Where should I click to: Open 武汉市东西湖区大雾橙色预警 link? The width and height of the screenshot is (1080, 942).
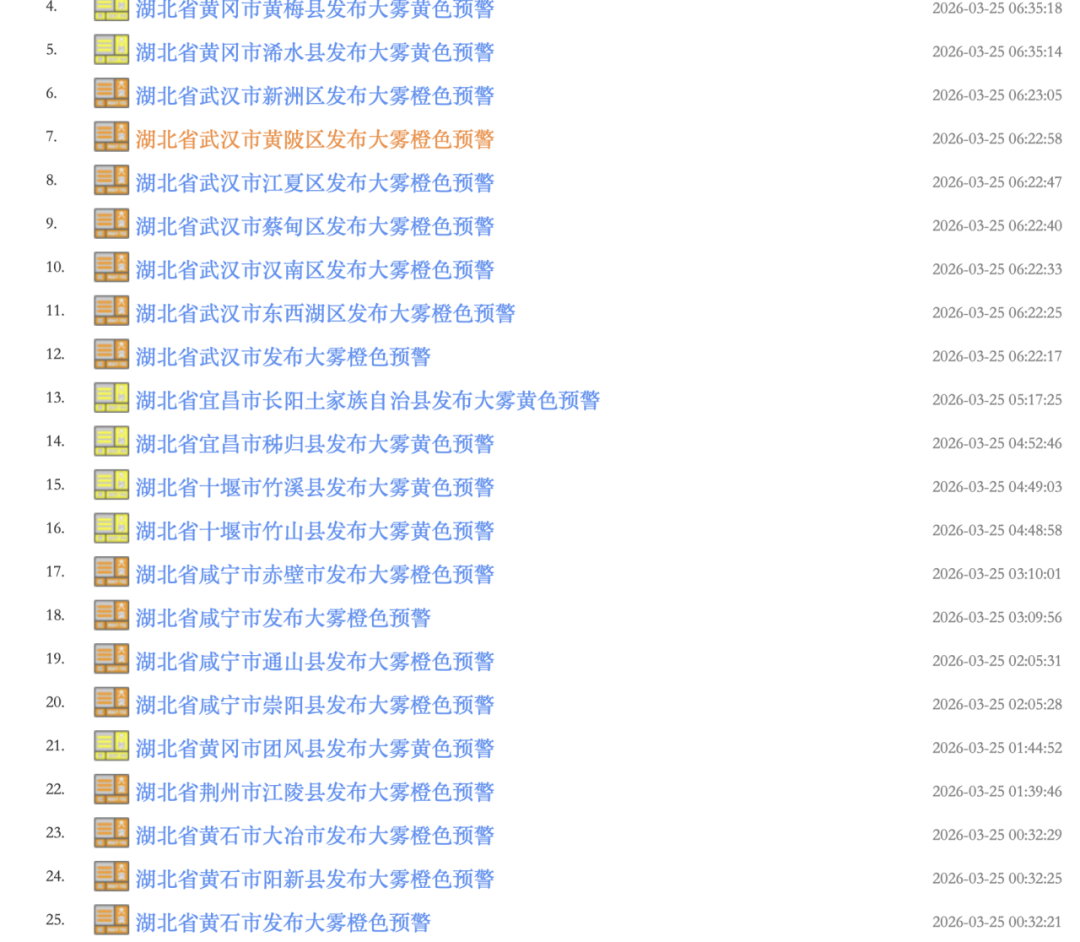point(325,313)
